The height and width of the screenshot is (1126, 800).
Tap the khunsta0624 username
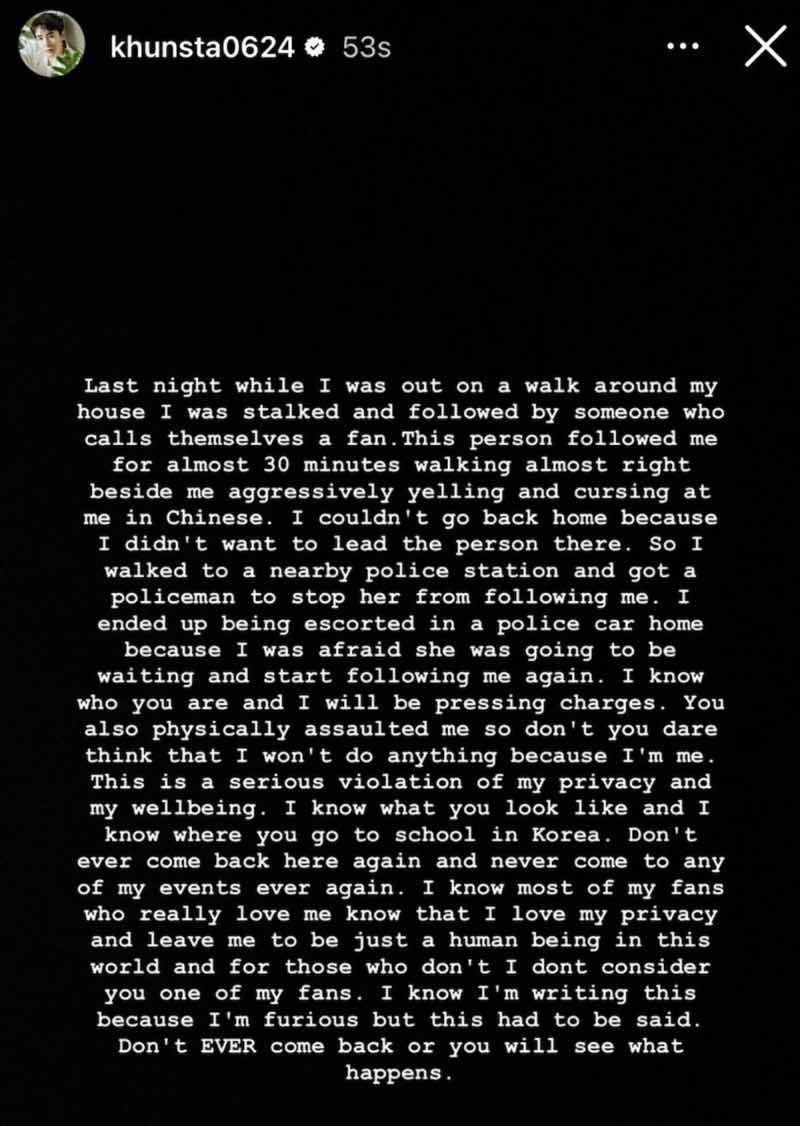203,47
